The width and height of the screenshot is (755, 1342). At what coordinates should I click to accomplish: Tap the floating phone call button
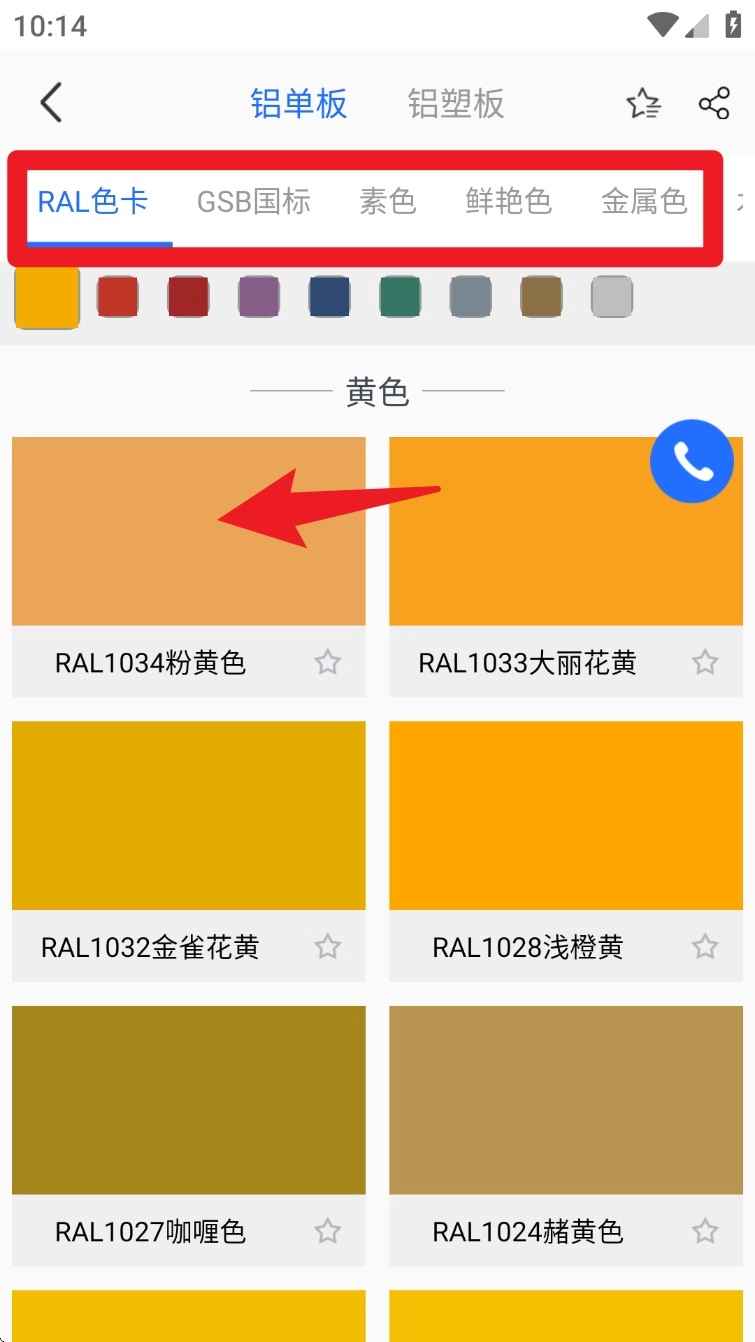pos(692,460)
